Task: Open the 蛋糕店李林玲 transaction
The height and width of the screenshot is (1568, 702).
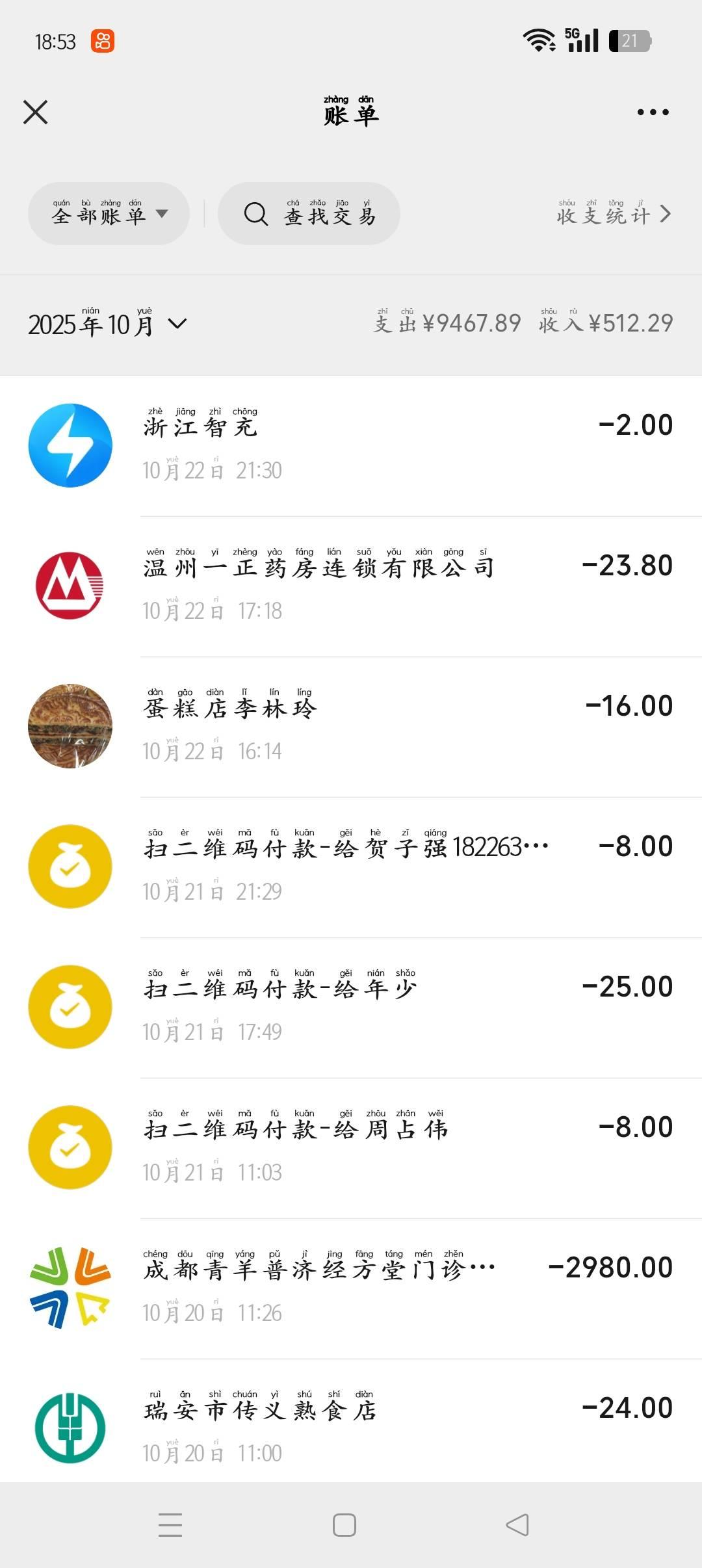Action: click(351, 727)
